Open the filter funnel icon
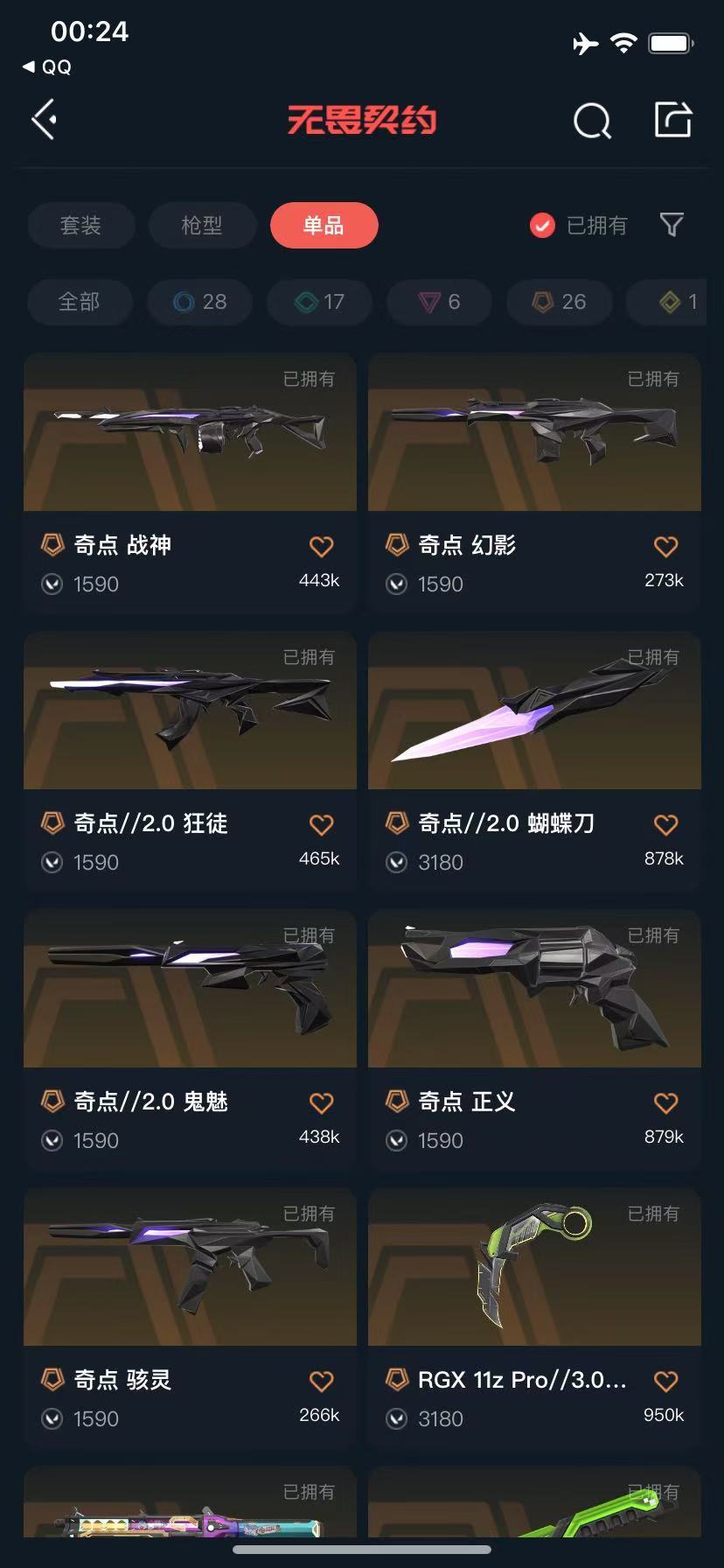 click(x=672, y=225)
